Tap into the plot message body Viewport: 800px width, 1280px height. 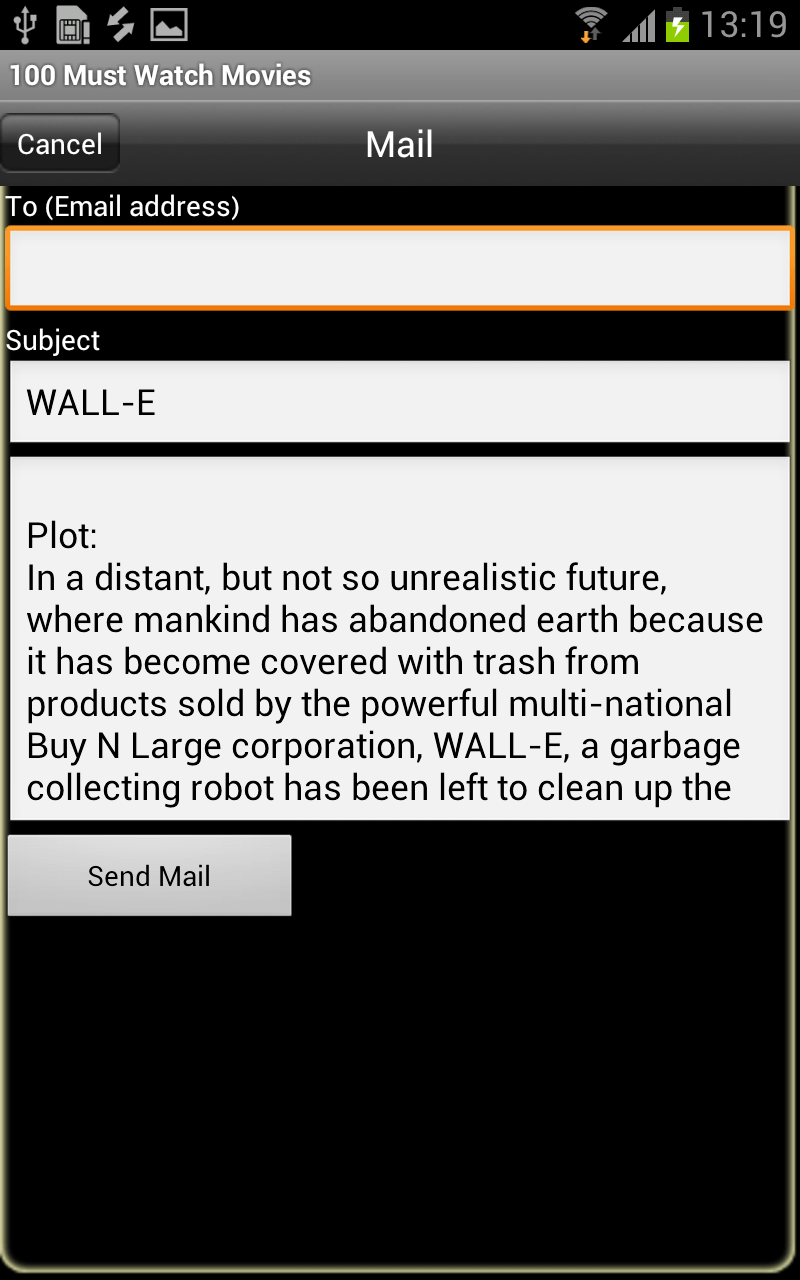click(x=400, y=639)
